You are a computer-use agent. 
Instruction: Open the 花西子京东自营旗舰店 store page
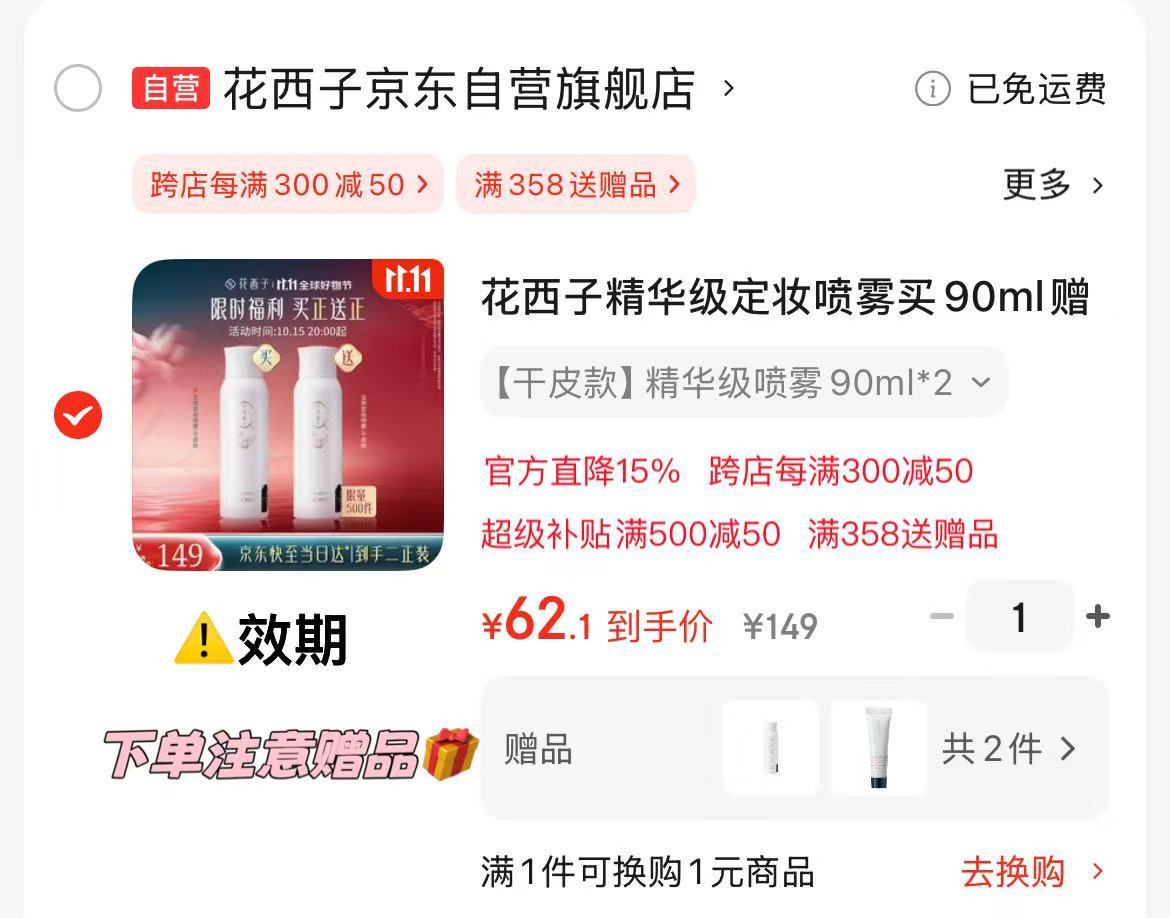(458, 89)
